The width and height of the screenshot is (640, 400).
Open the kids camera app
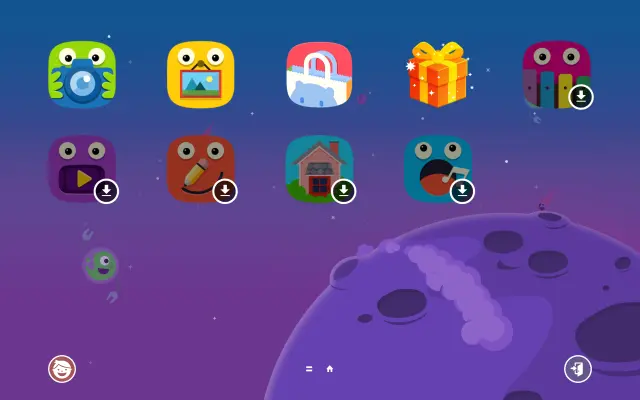[82, 73]
